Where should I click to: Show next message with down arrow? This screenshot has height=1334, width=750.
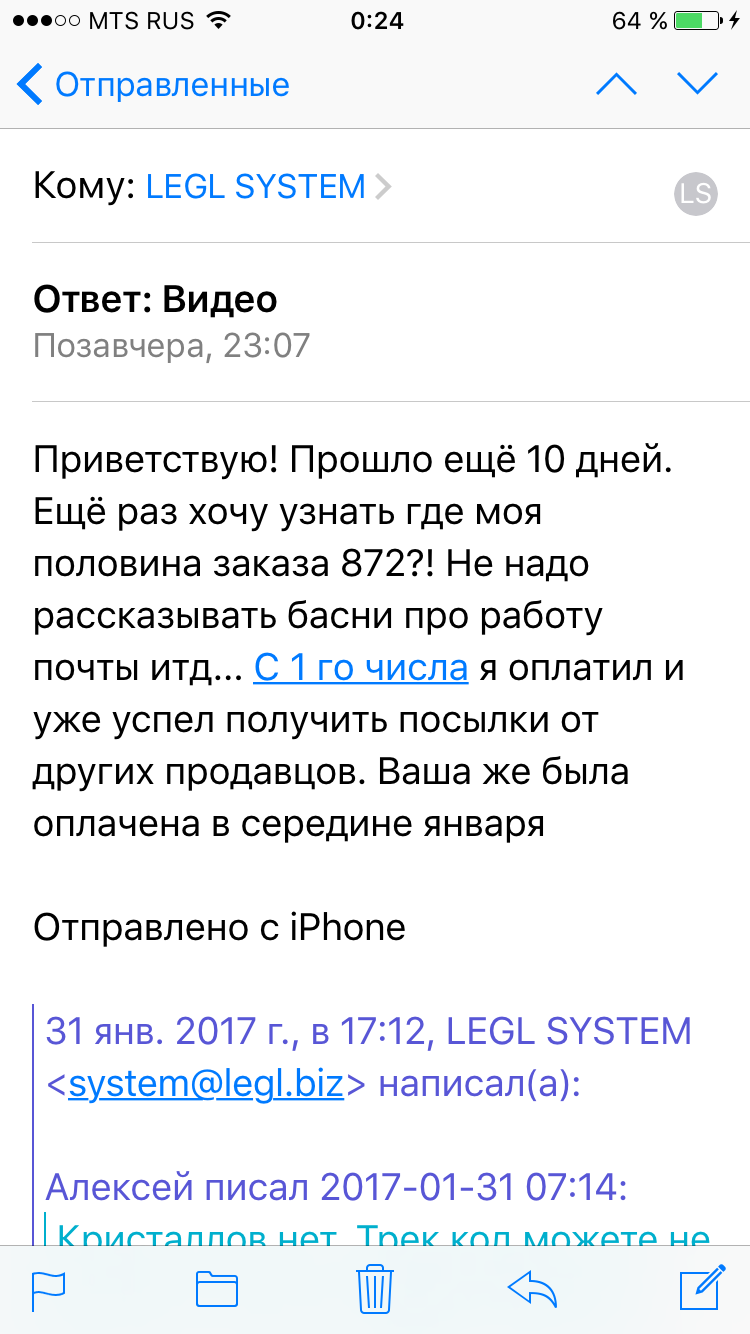pyautogui.click(x=698, y=85)
